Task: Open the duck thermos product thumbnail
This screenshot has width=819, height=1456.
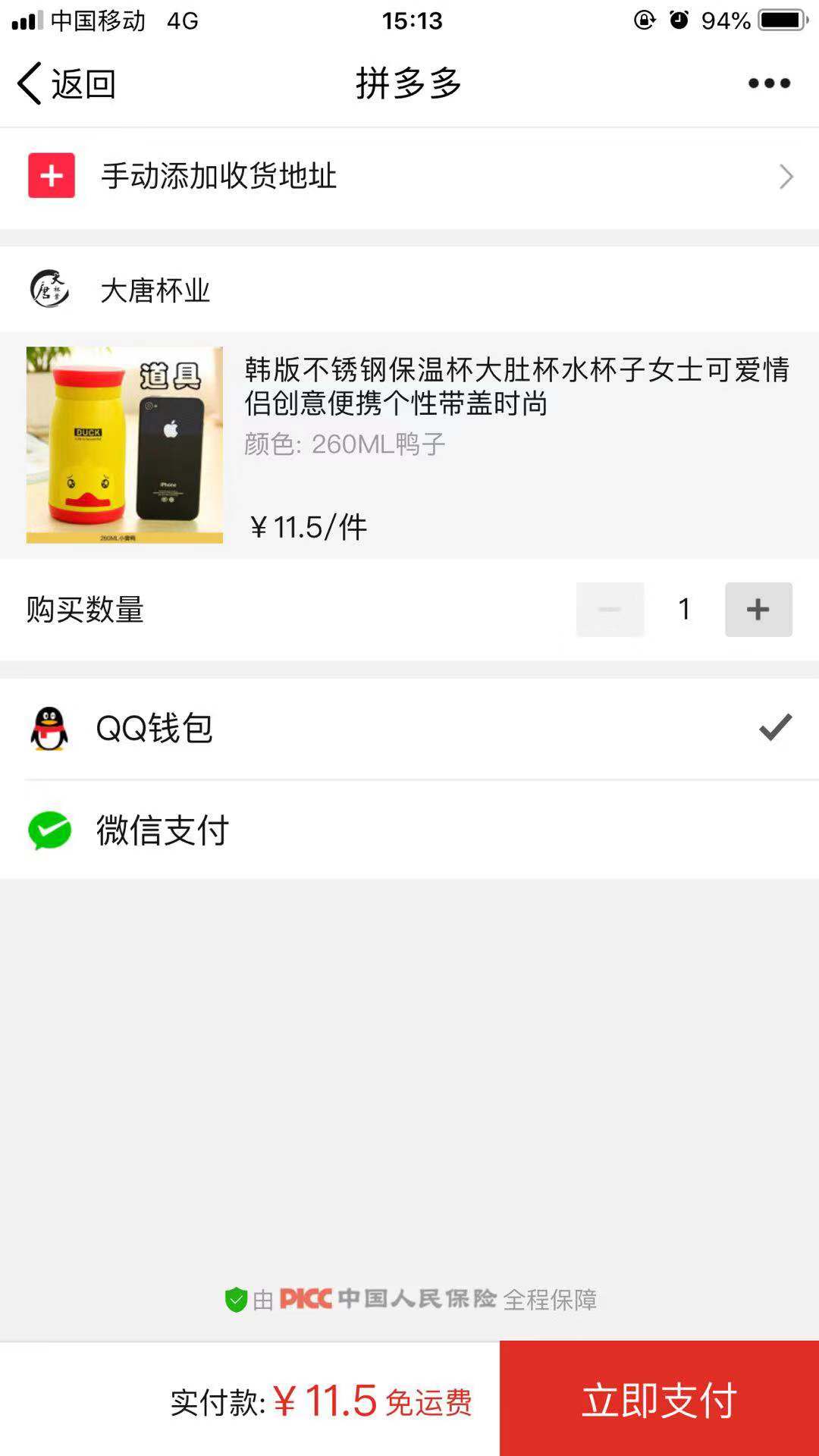Action: point(124,445)
